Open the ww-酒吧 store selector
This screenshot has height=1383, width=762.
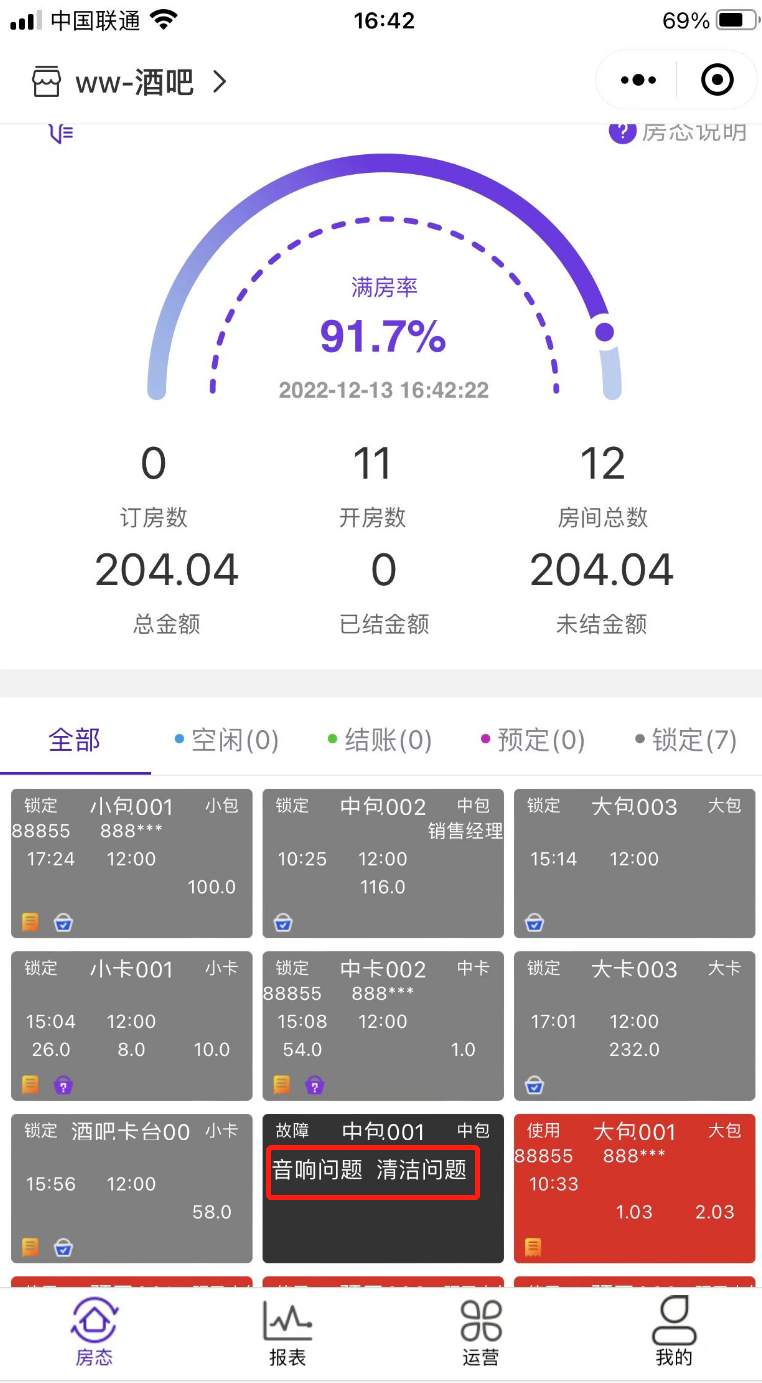click(x=130, y=81)
